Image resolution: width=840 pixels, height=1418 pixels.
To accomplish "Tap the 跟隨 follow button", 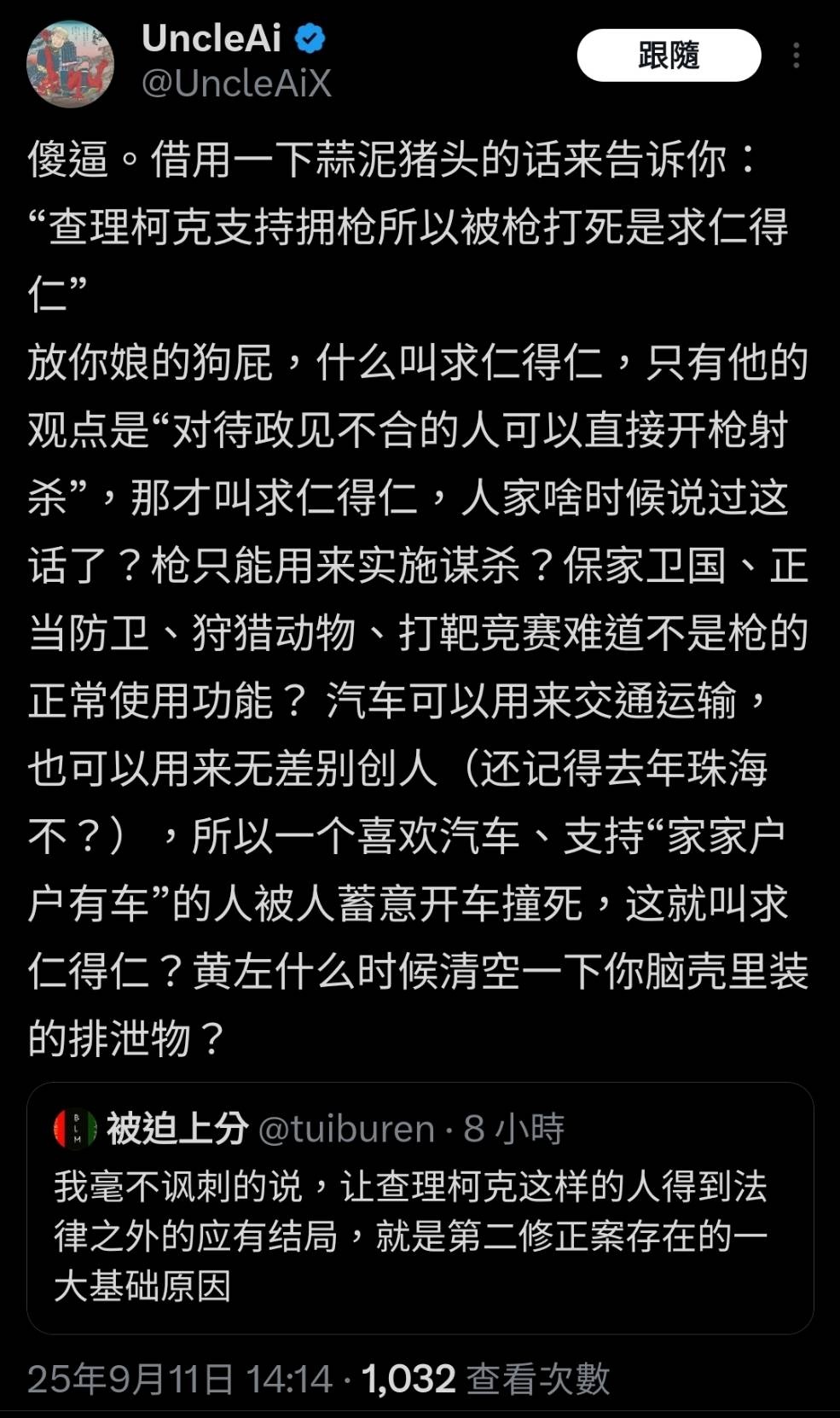I will (669, 55).
